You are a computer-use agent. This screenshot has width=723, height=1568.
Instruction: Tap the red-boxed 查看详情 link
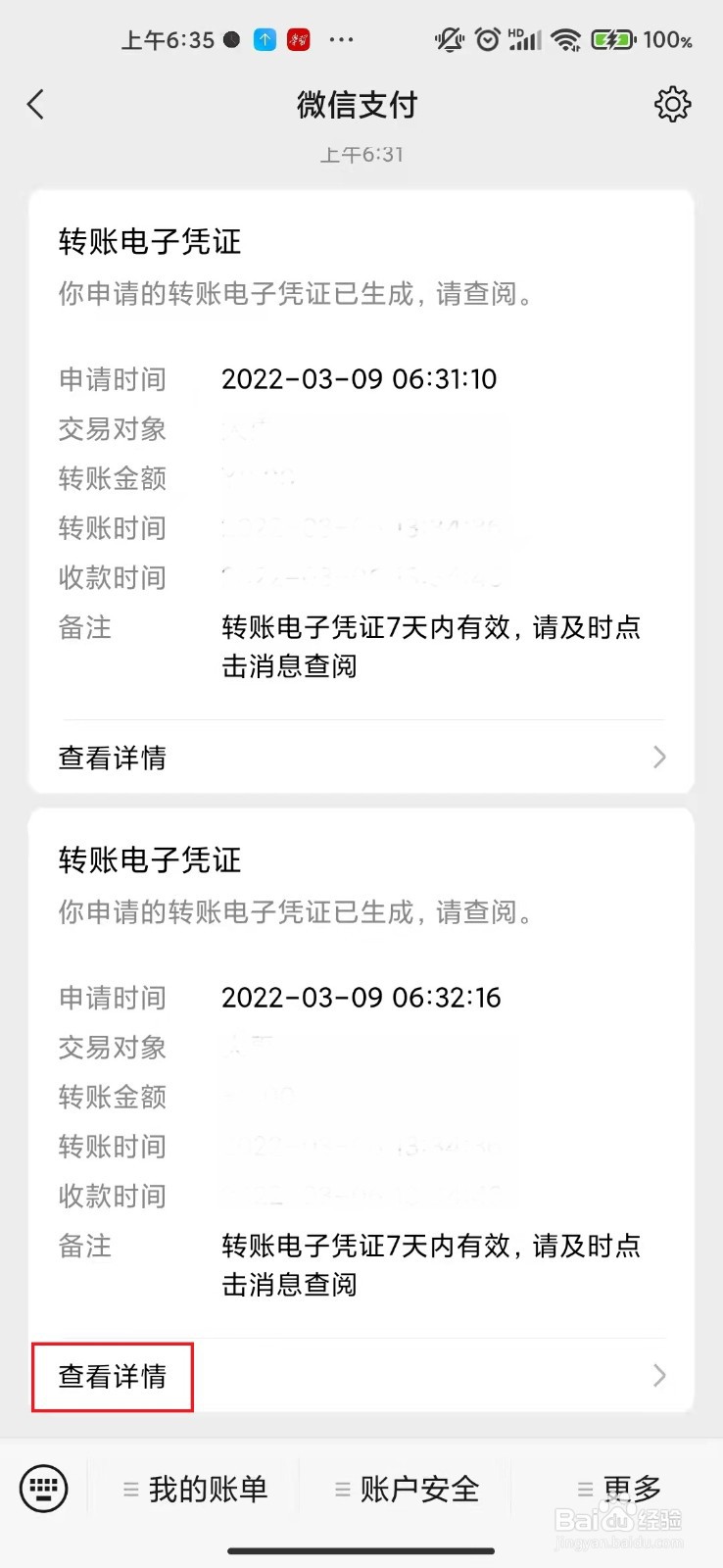coord(113,1376)
